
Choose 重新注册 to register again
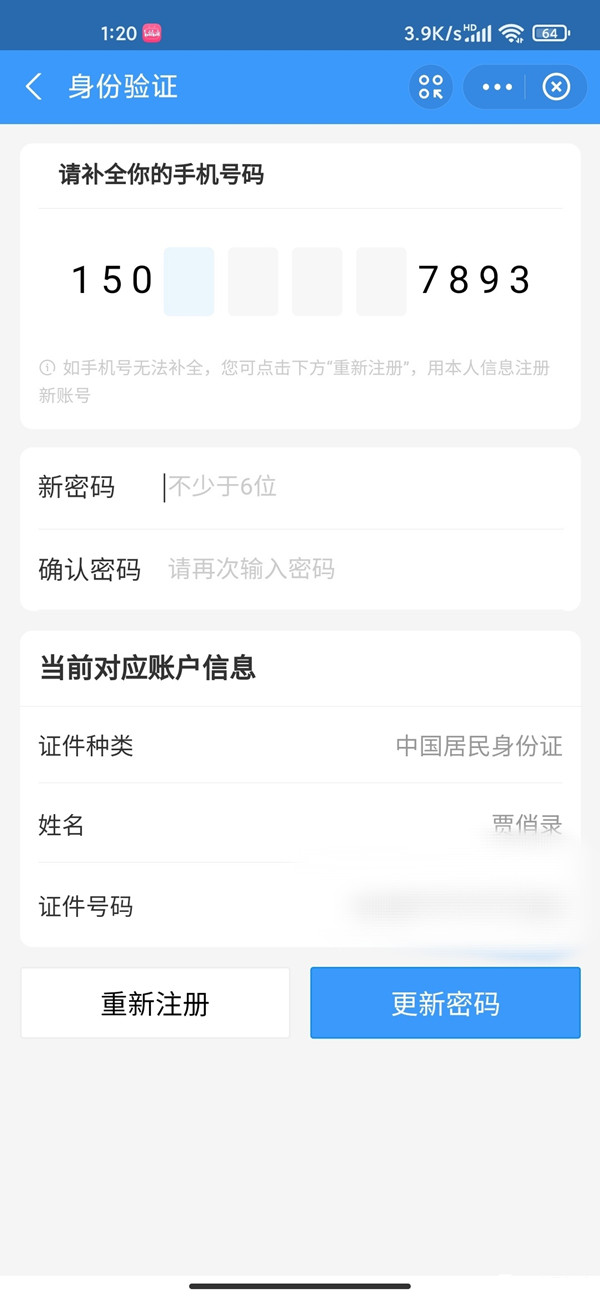(155, 1003)
